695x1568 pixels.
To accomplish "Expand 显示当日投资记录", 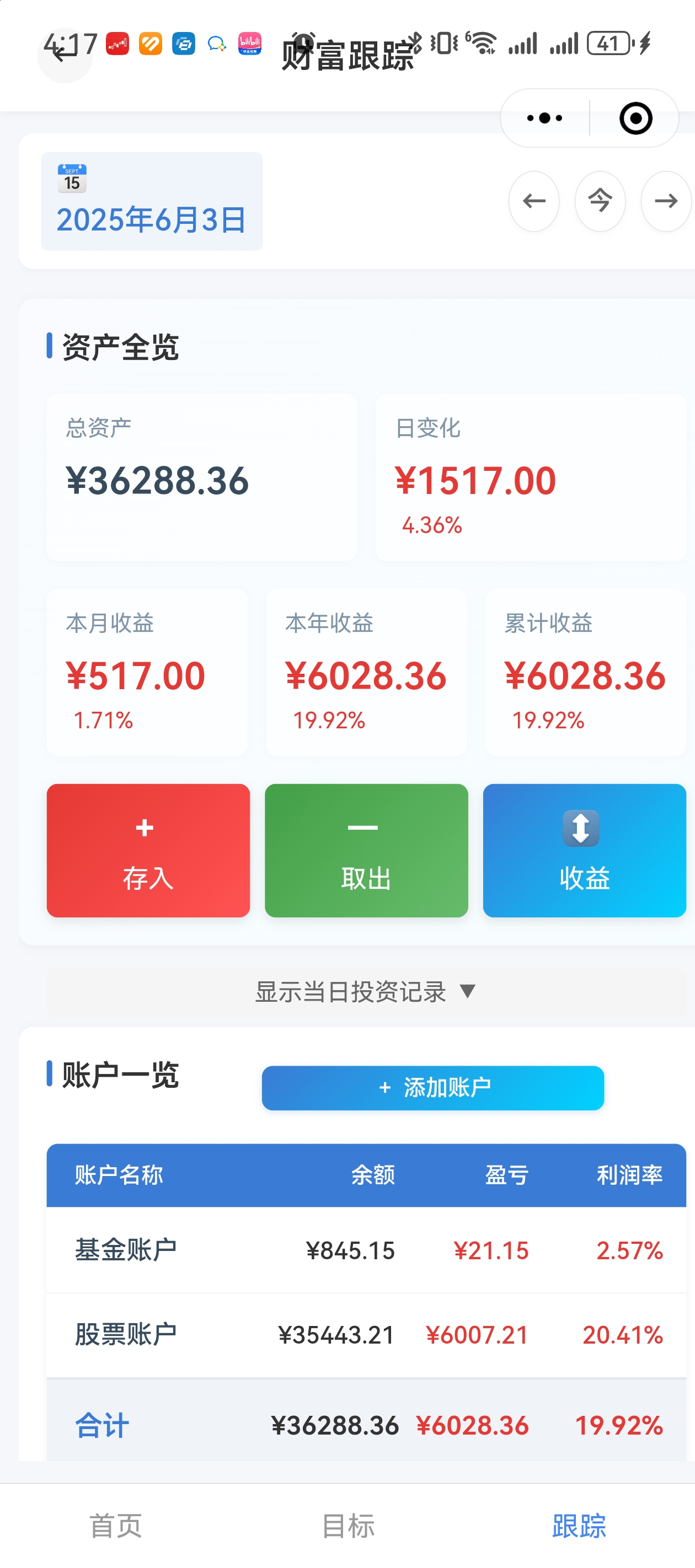I will pyautogui.click(x=366, y=991).
